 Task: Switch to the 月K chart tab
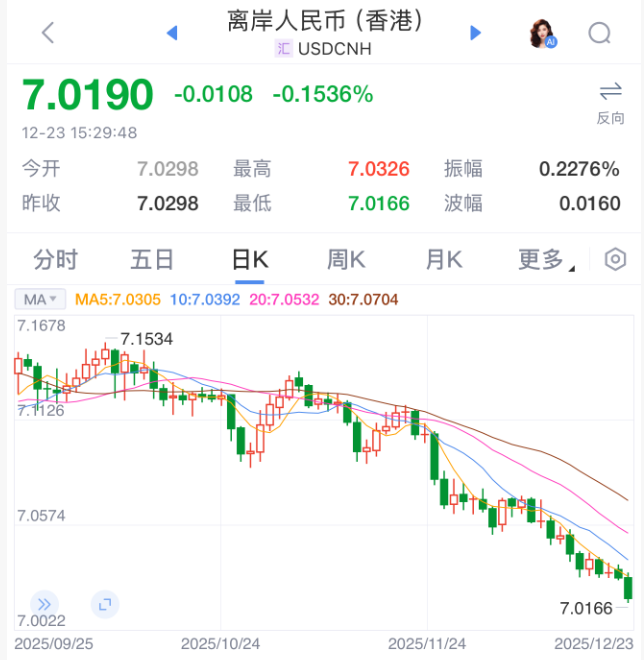point(443,260)
